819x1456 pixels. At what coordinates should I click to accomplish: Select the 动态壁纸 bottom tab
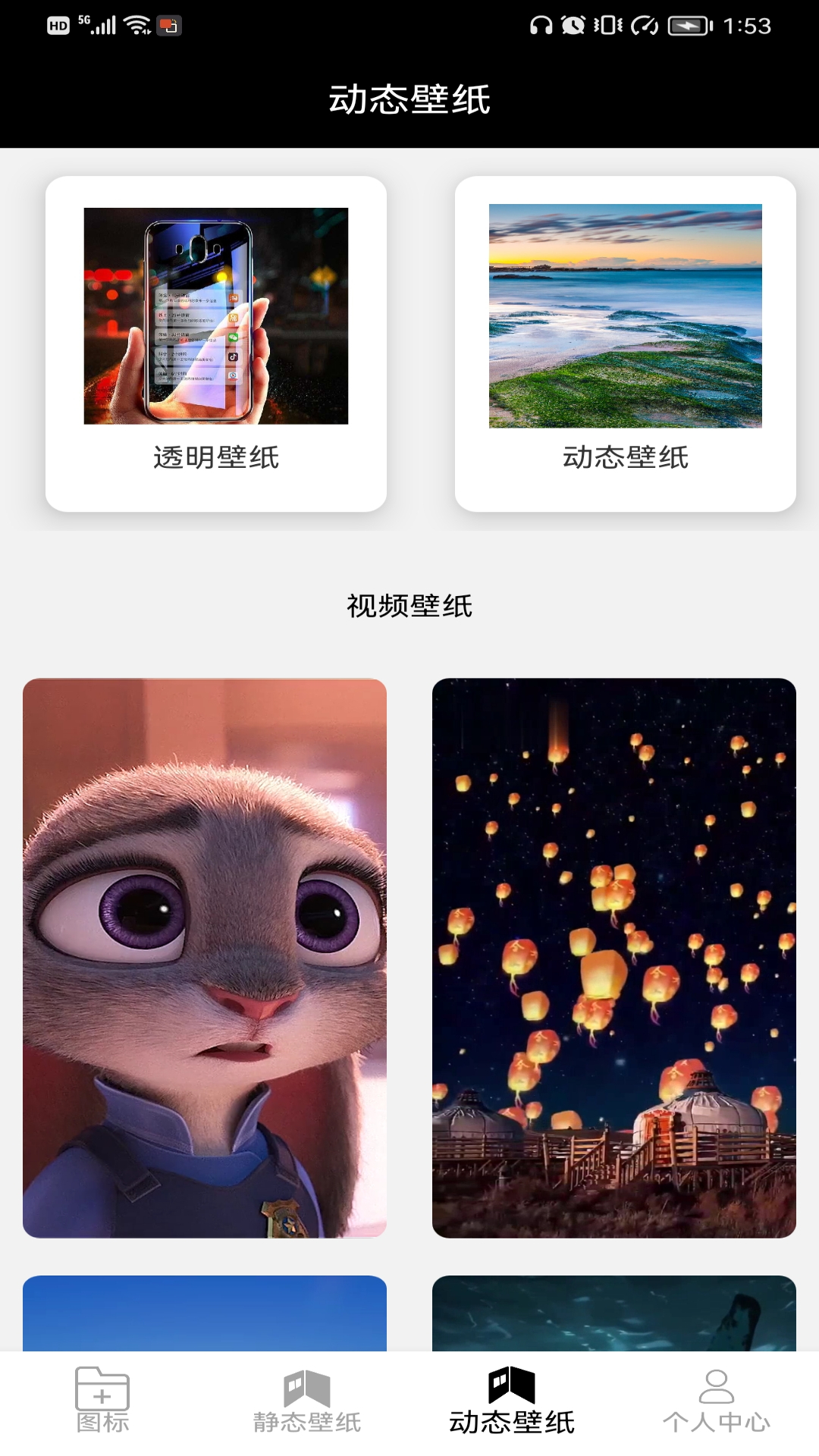click(x=512, y=1401)
